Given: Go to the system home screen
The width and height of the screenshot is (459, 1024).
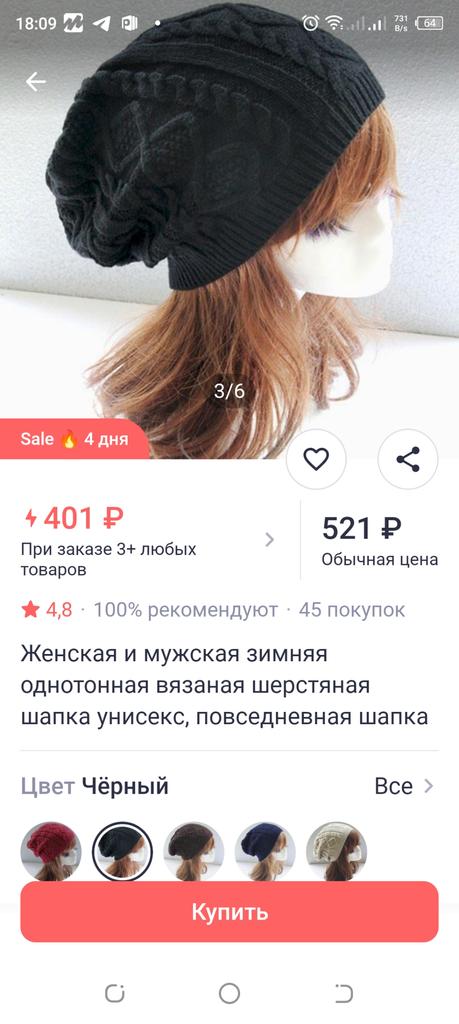Looking at the screenshot, I should [229, 993].
